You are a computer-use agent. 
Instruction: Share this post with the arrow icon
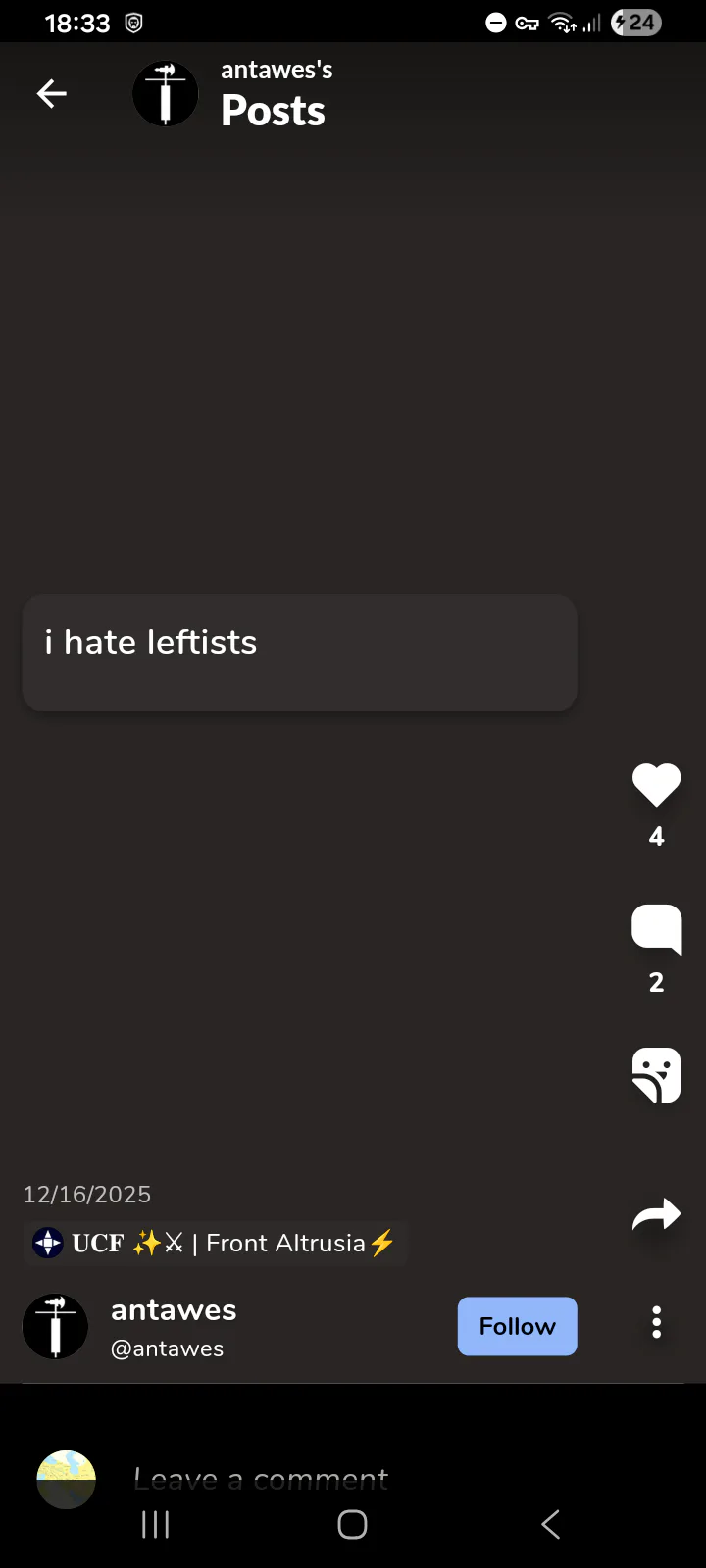[x=656, y=1216]
